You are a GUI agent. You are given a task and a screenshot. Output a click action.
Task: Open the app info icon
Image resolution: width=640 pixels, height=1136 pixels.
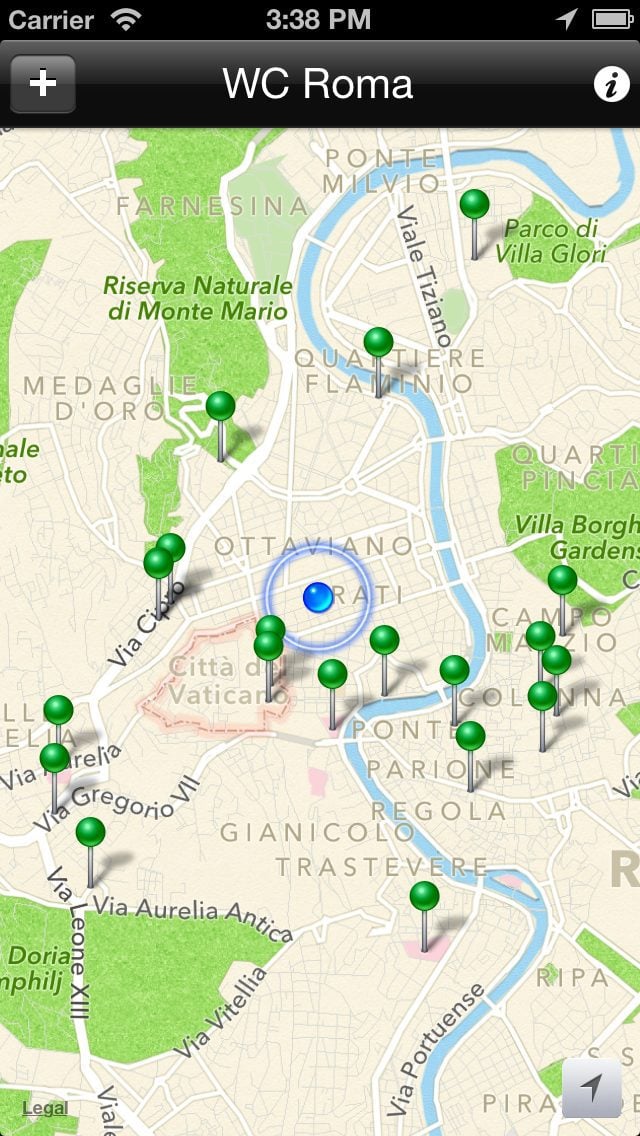click(611, 85)
